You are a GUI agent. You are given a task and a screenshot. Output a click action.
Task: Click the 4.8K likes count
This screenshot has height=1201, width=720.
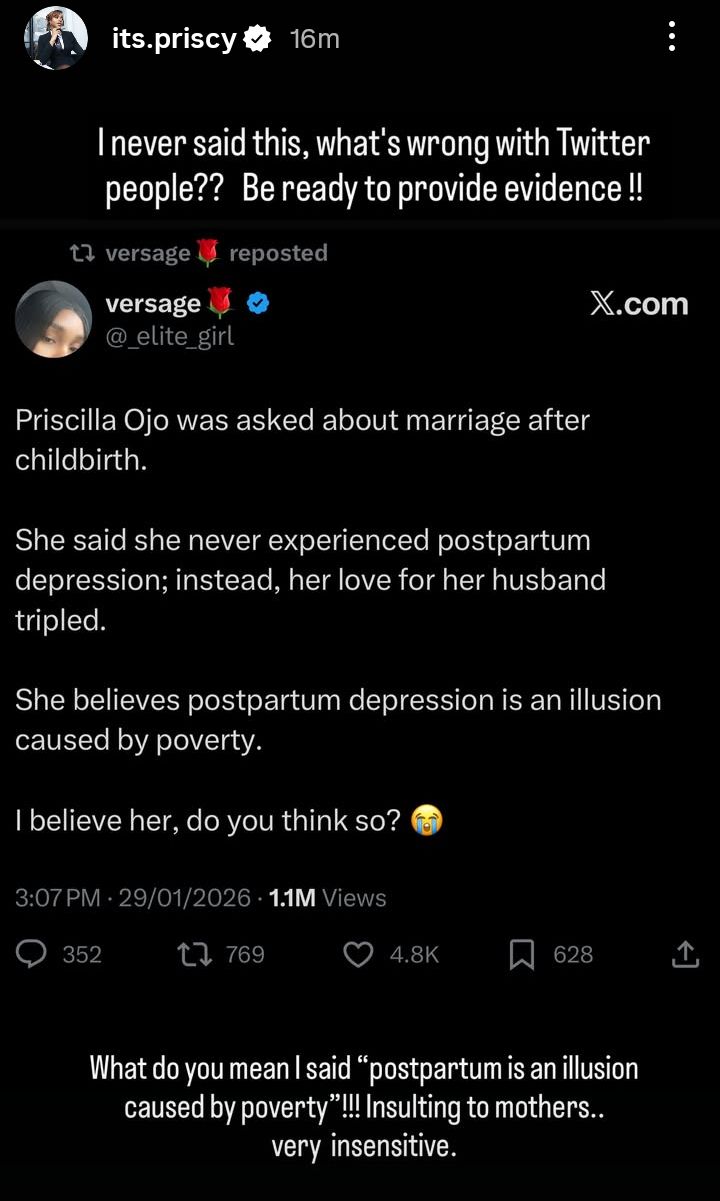point(412,954)
